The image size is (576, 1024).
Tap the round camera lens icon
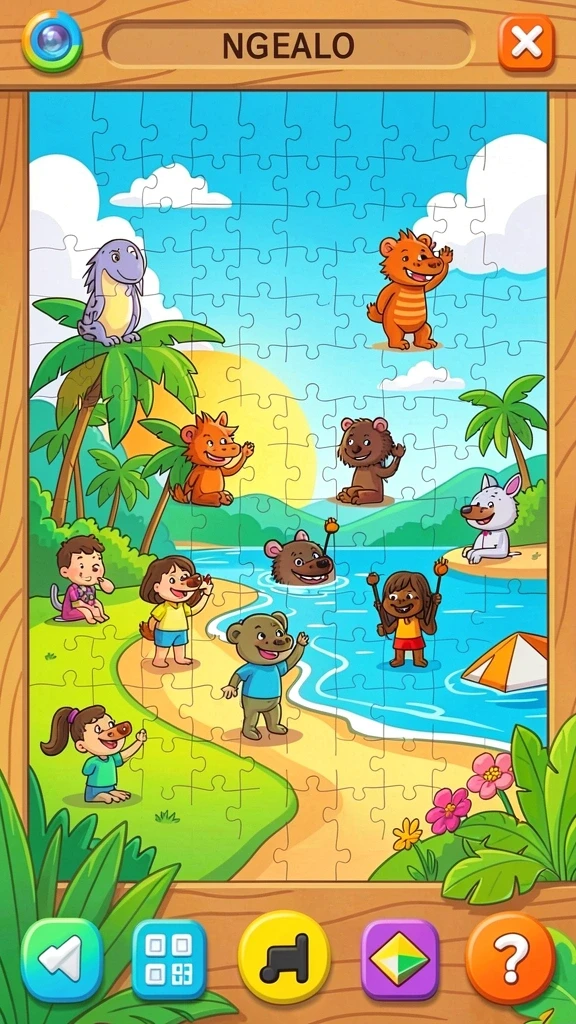52,41
